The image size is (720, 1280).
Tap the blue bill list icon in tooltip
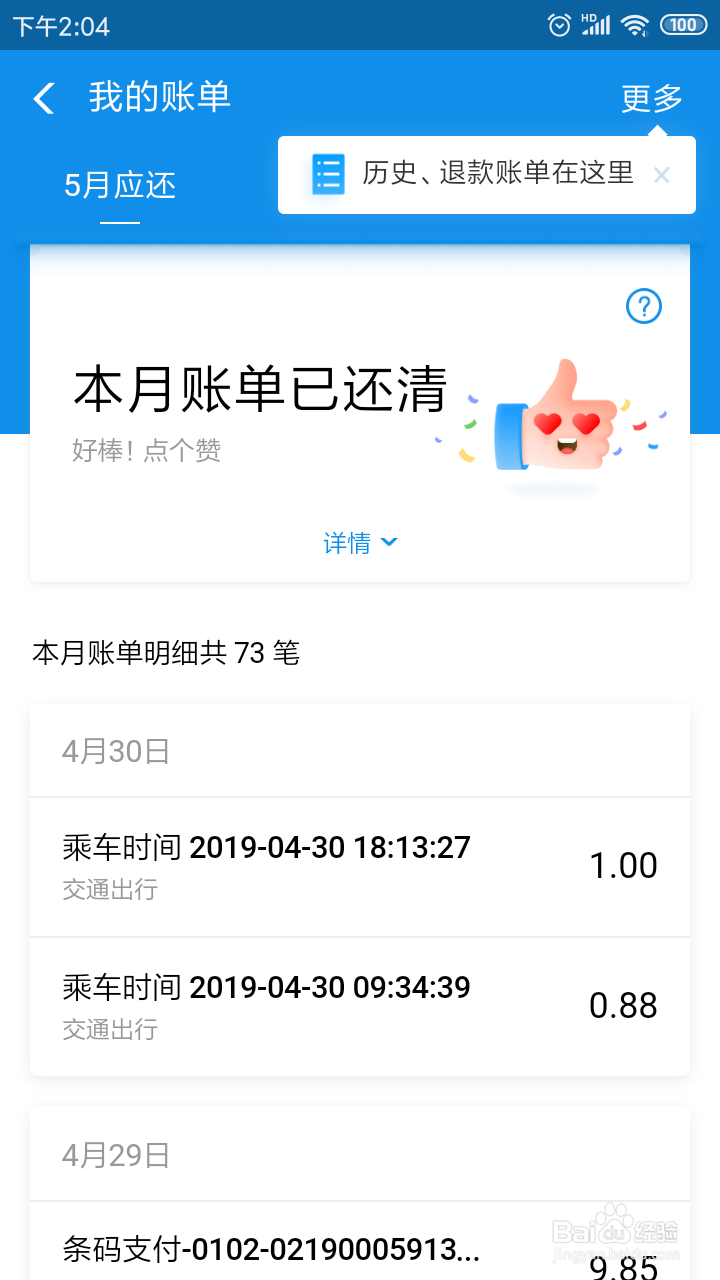327,174
